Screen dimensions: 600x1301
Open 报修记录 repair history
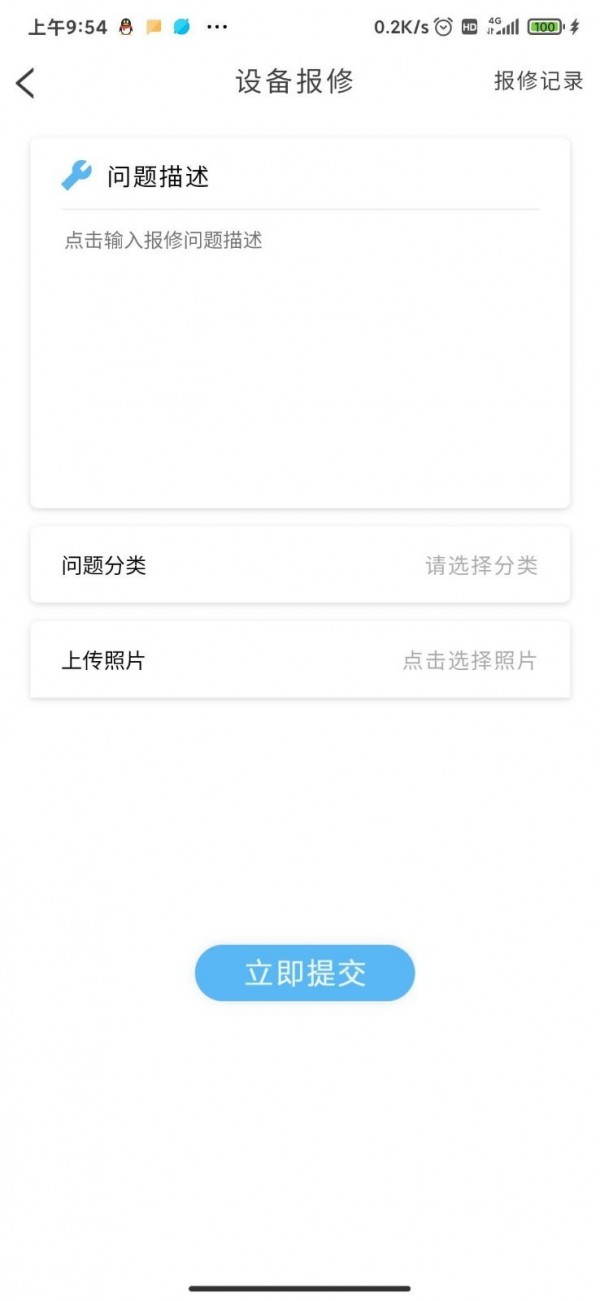538,82
